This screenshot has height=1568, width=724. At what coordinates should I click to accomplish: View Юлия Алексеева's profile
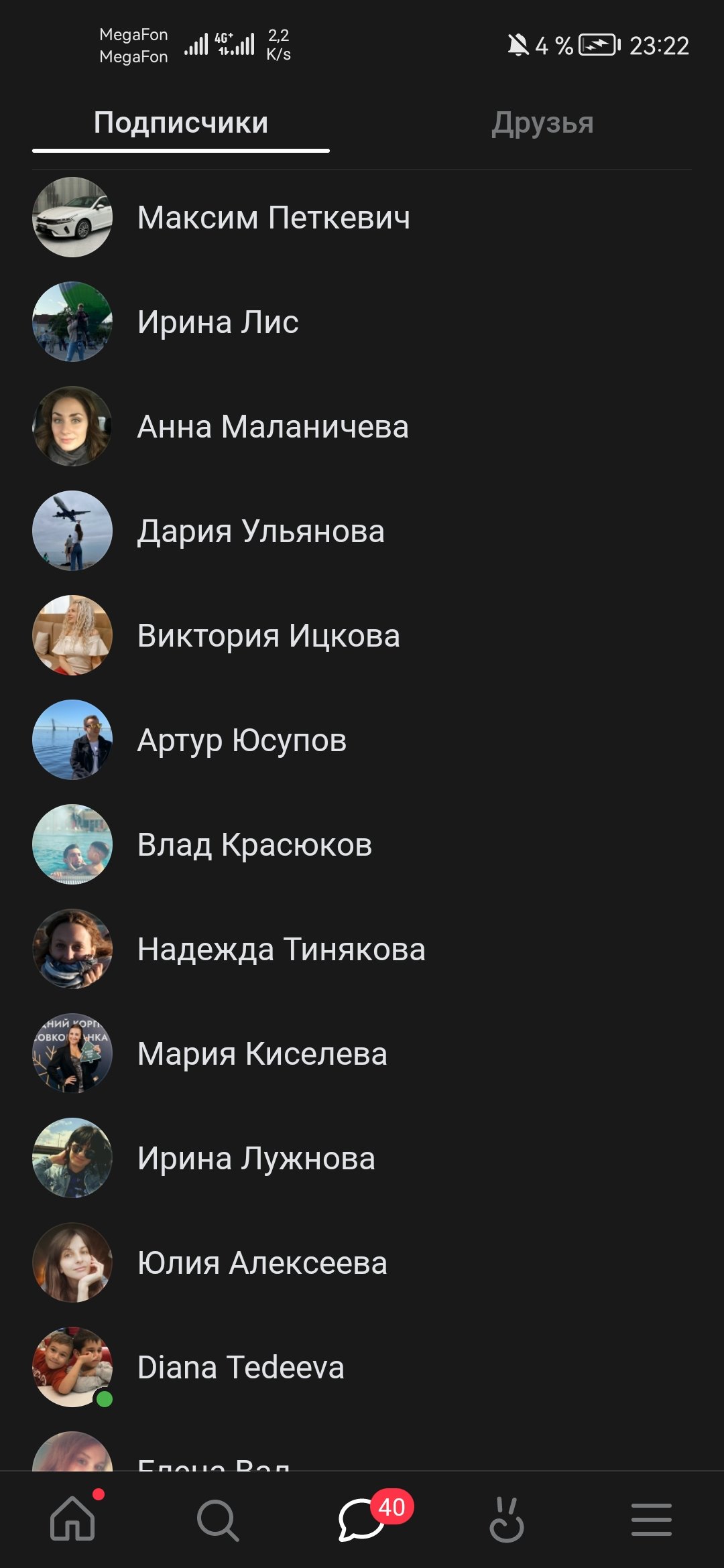click(x=262, y=1263)
